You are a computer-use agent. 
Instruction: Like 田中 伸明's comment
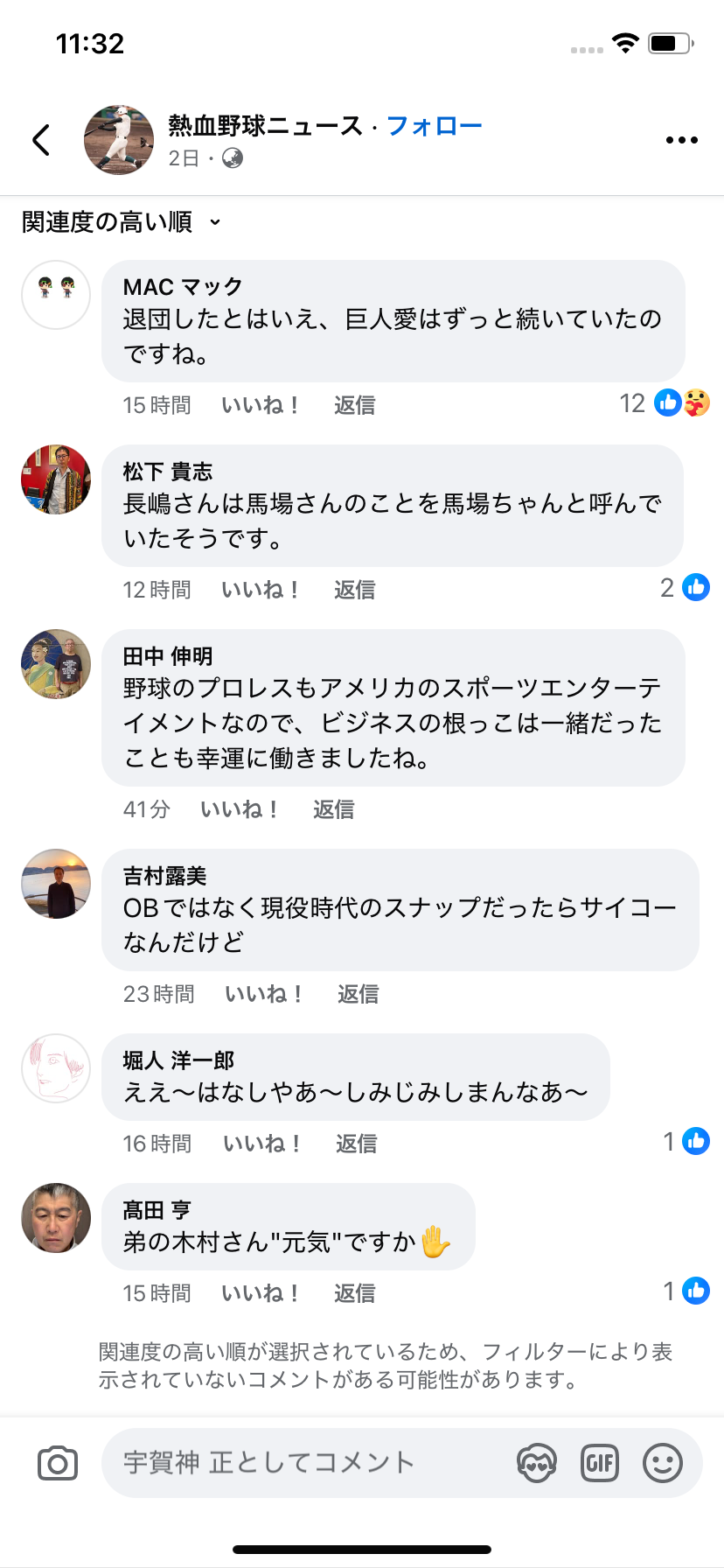click(239, 809)
